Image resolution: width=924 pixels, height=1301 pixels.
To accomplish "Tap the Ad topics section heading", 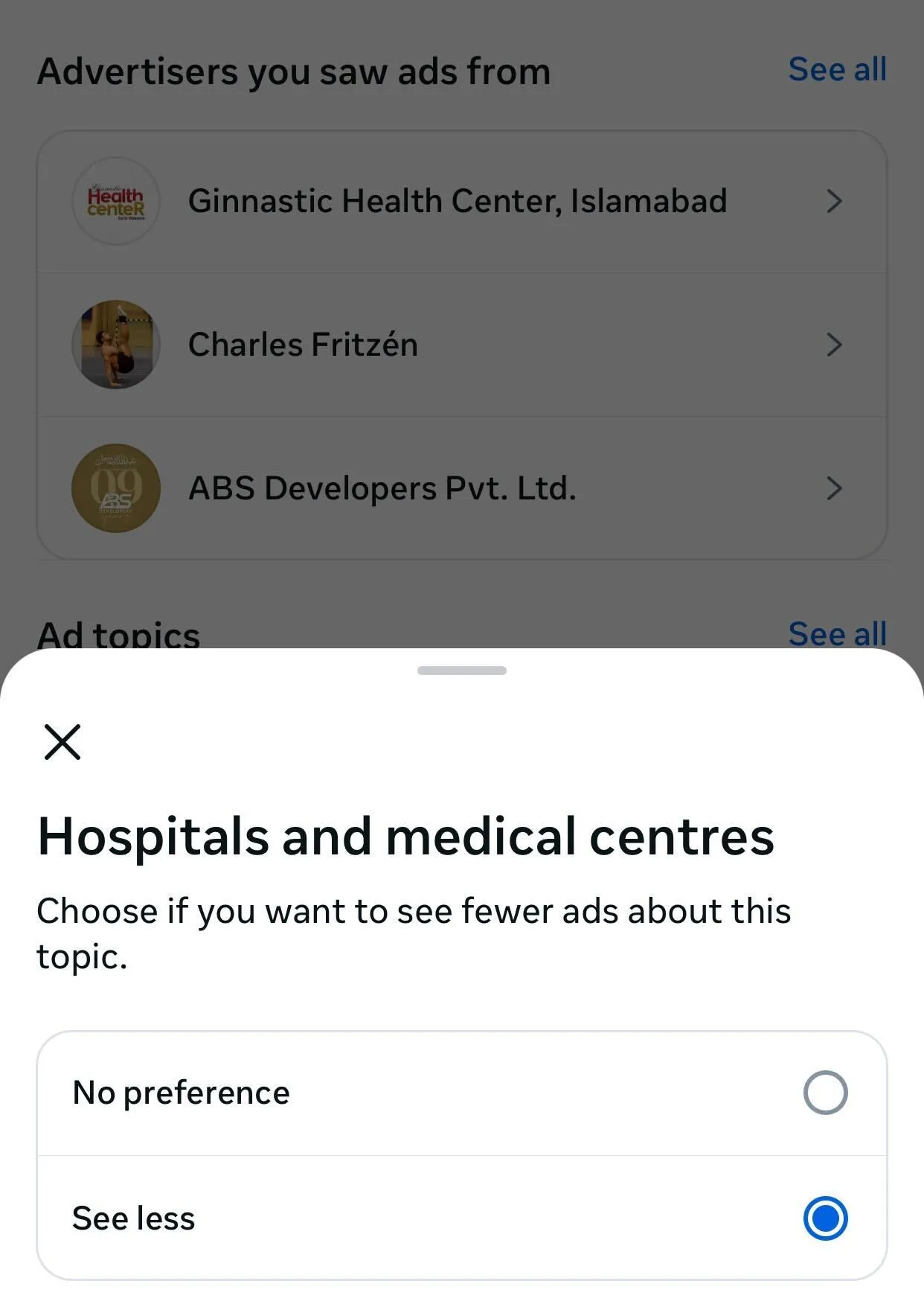I will (119, 633).
